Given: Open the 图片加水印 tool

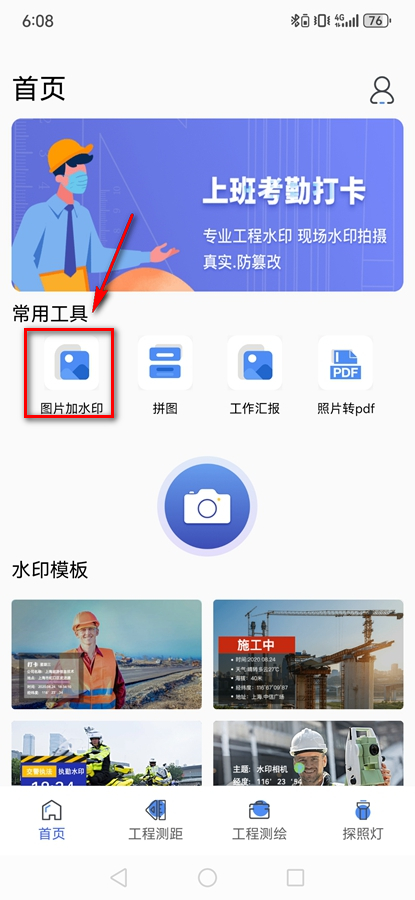Looking at the screenshot, I should (x=72, y=375).
